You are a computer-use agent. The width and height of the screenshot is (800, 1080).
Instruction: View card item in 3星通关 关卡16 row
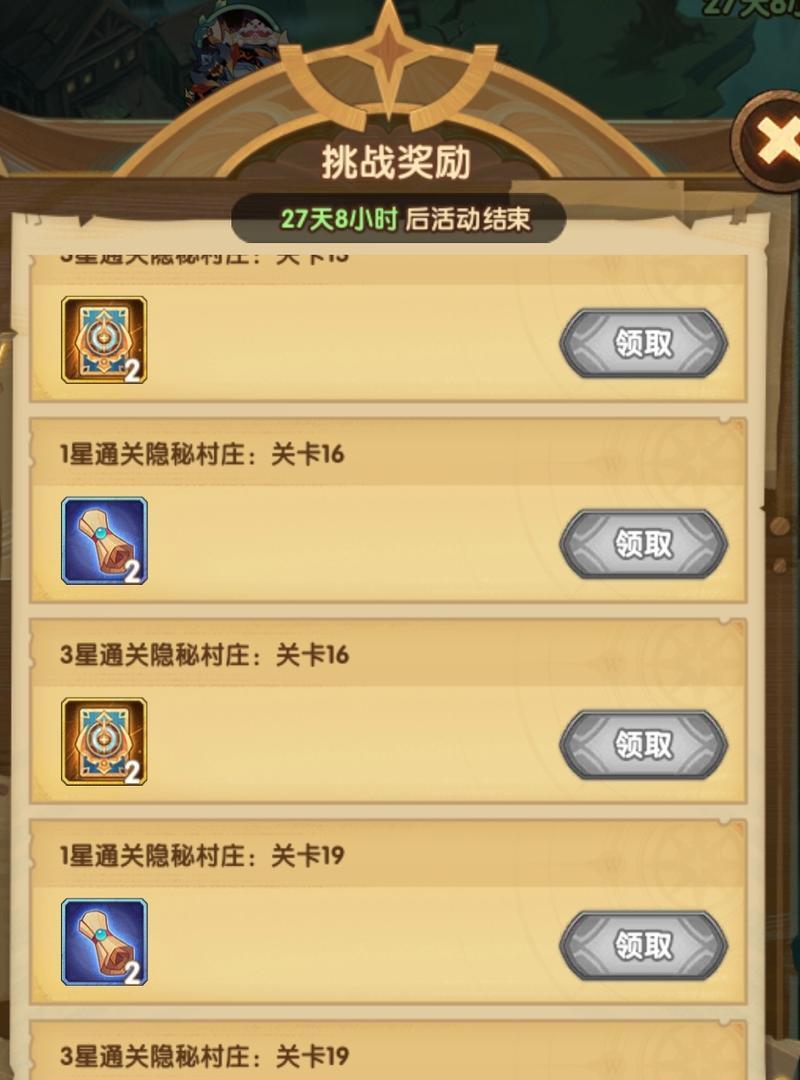click(x=104, y=741)
